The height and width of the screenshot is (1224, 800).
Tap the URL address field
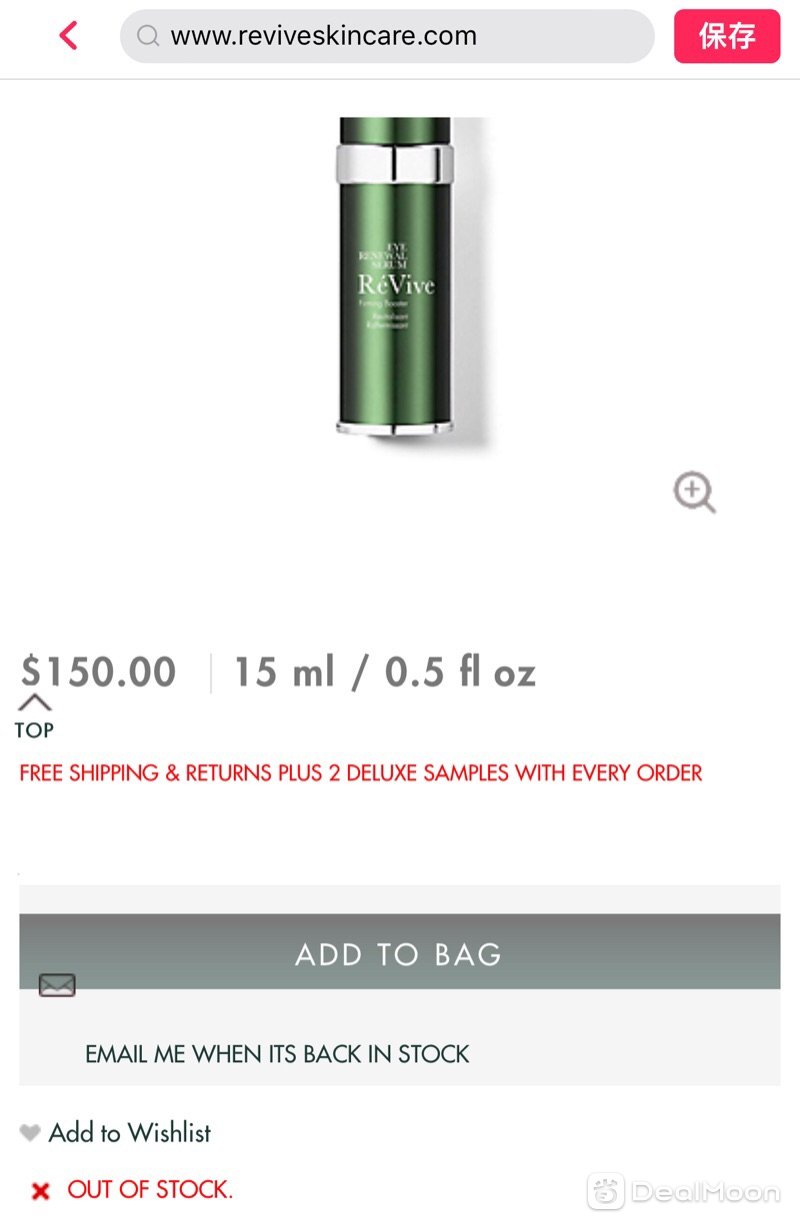[x=386, y=37]
